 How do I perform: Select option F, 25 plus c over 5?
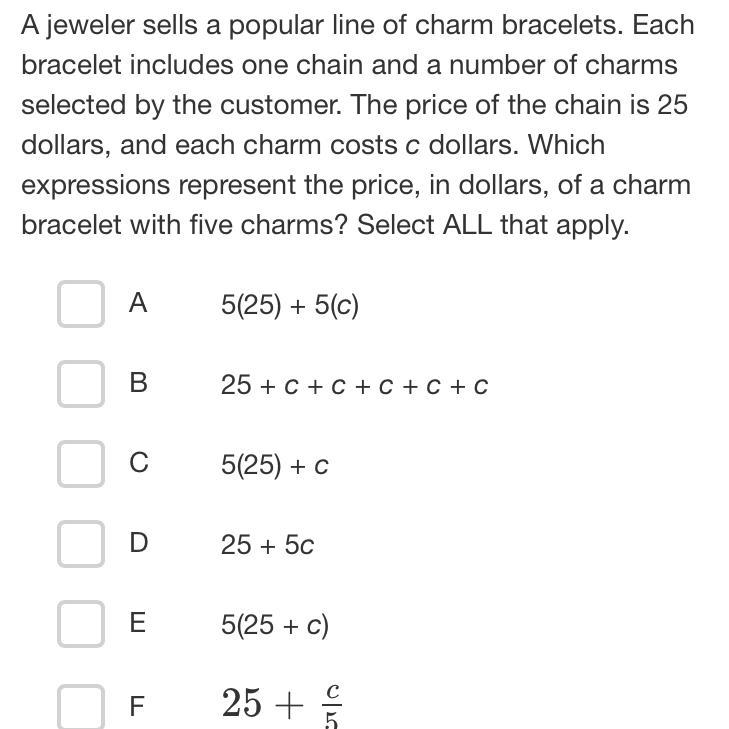tap(81, 706)
